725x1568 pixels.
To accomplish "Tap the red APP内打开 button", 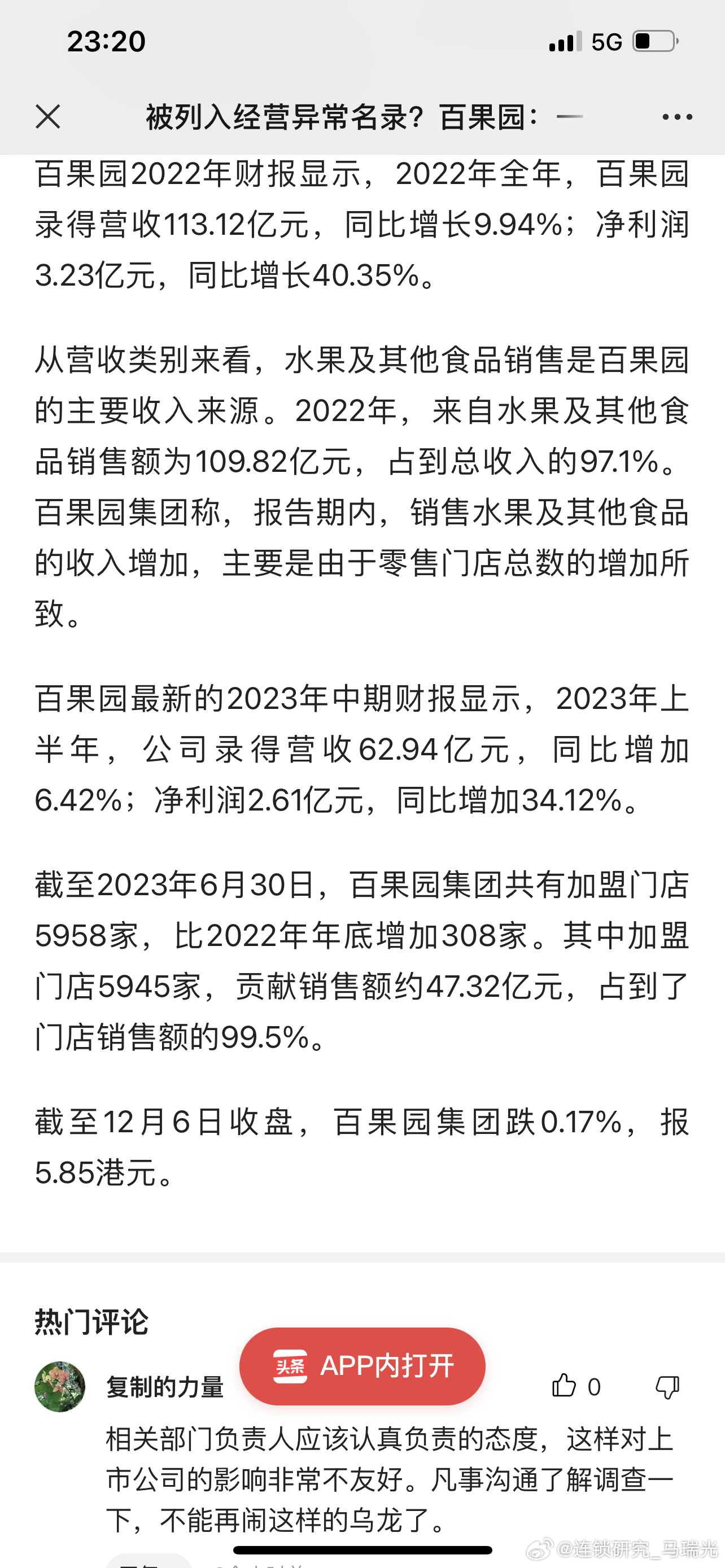I will click(362, 1366).
